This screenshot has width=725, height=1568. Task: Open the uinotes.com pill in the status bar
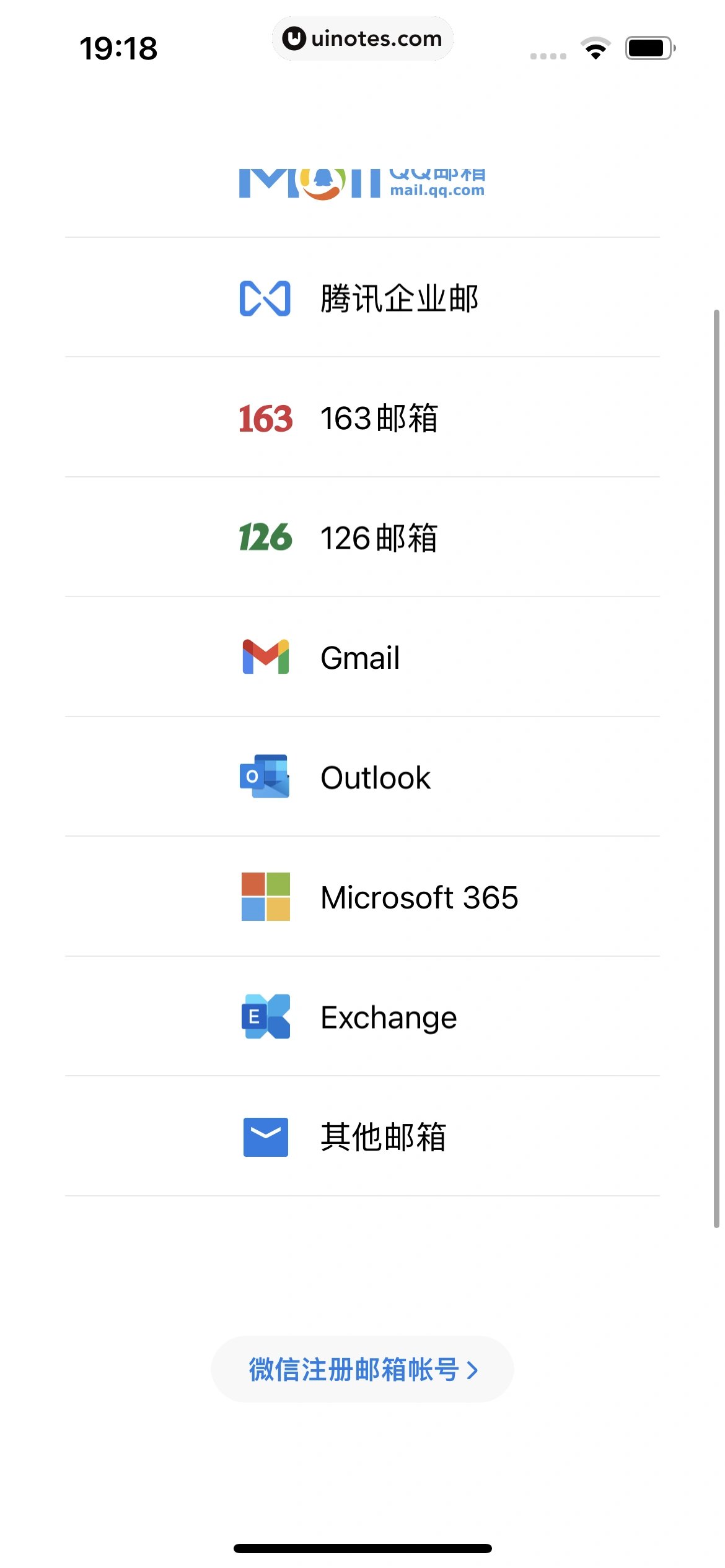tap(362, 38)
